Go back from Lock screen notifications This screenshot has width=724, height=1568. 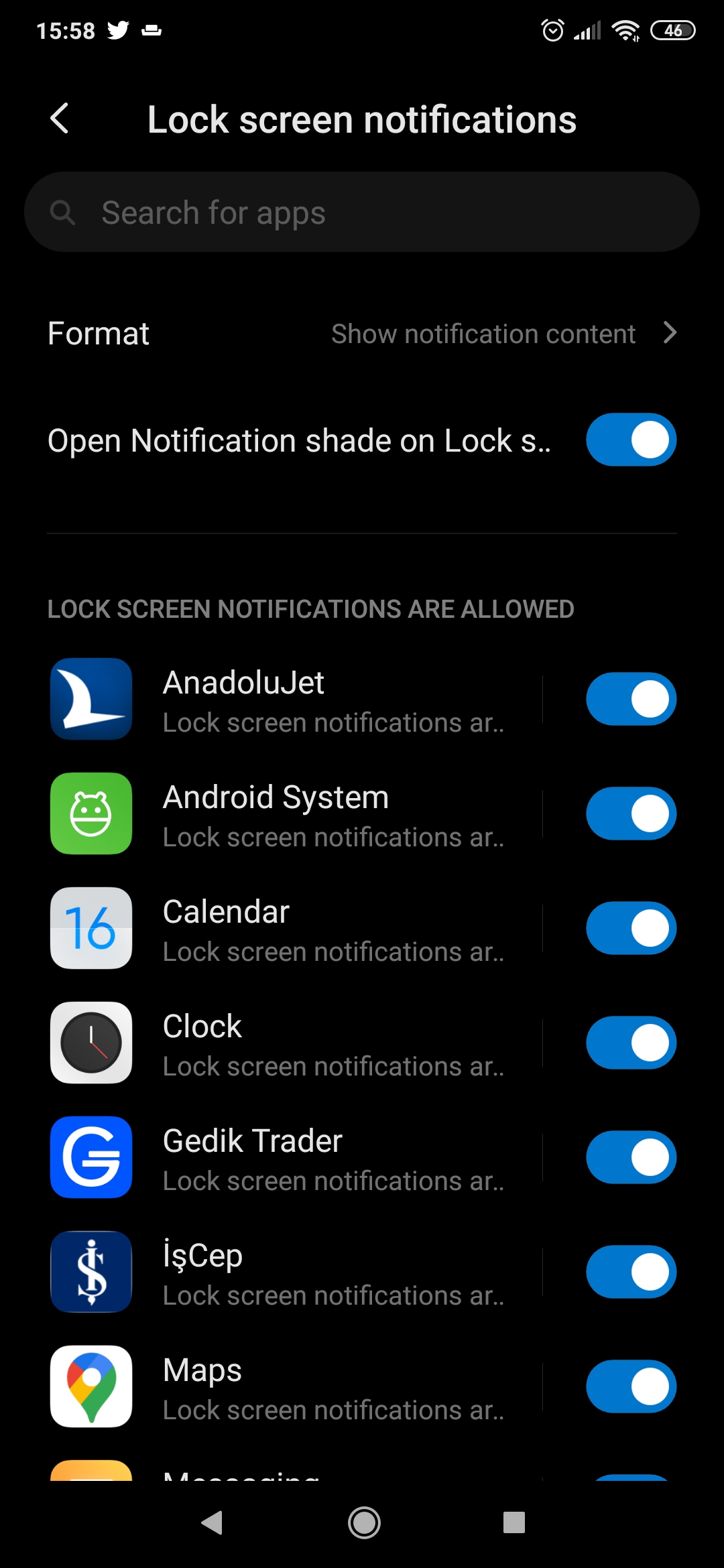click(x=60, y=119)
